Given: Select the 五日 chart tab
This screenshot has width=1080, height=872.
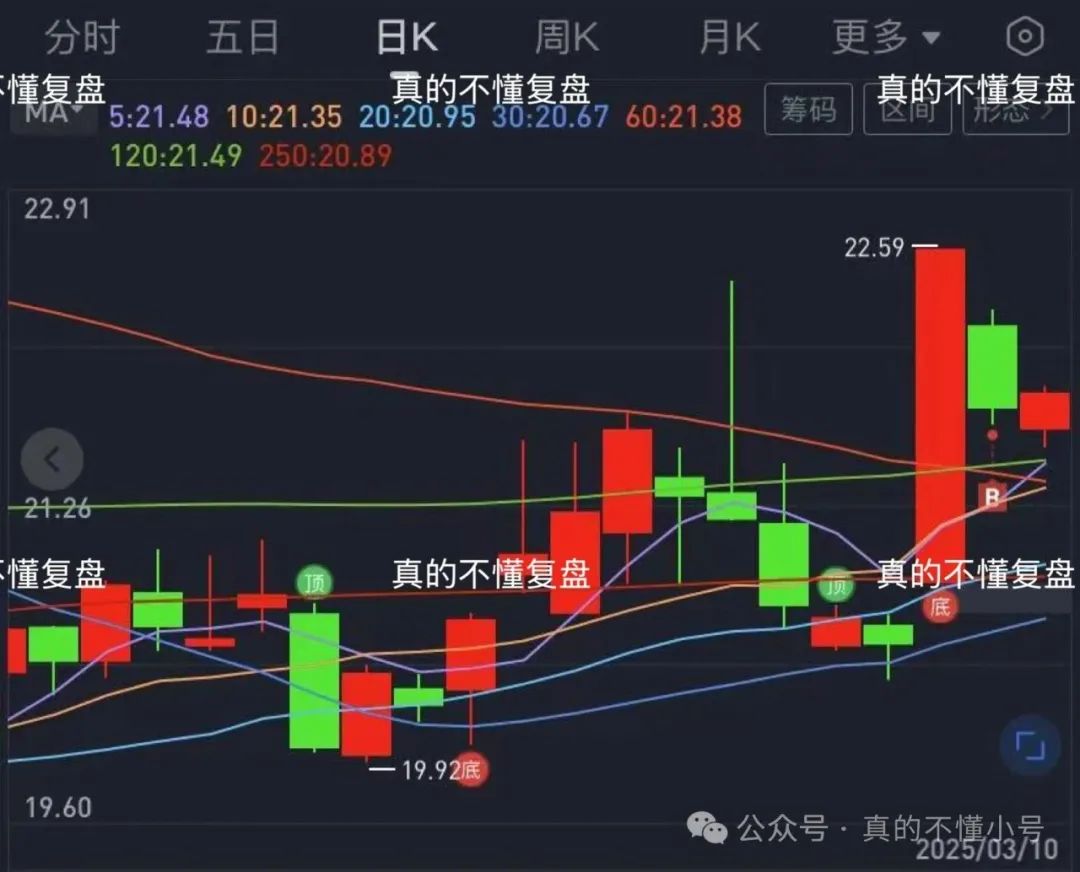Looking at the screenshot, I should [x=242, y=38].
